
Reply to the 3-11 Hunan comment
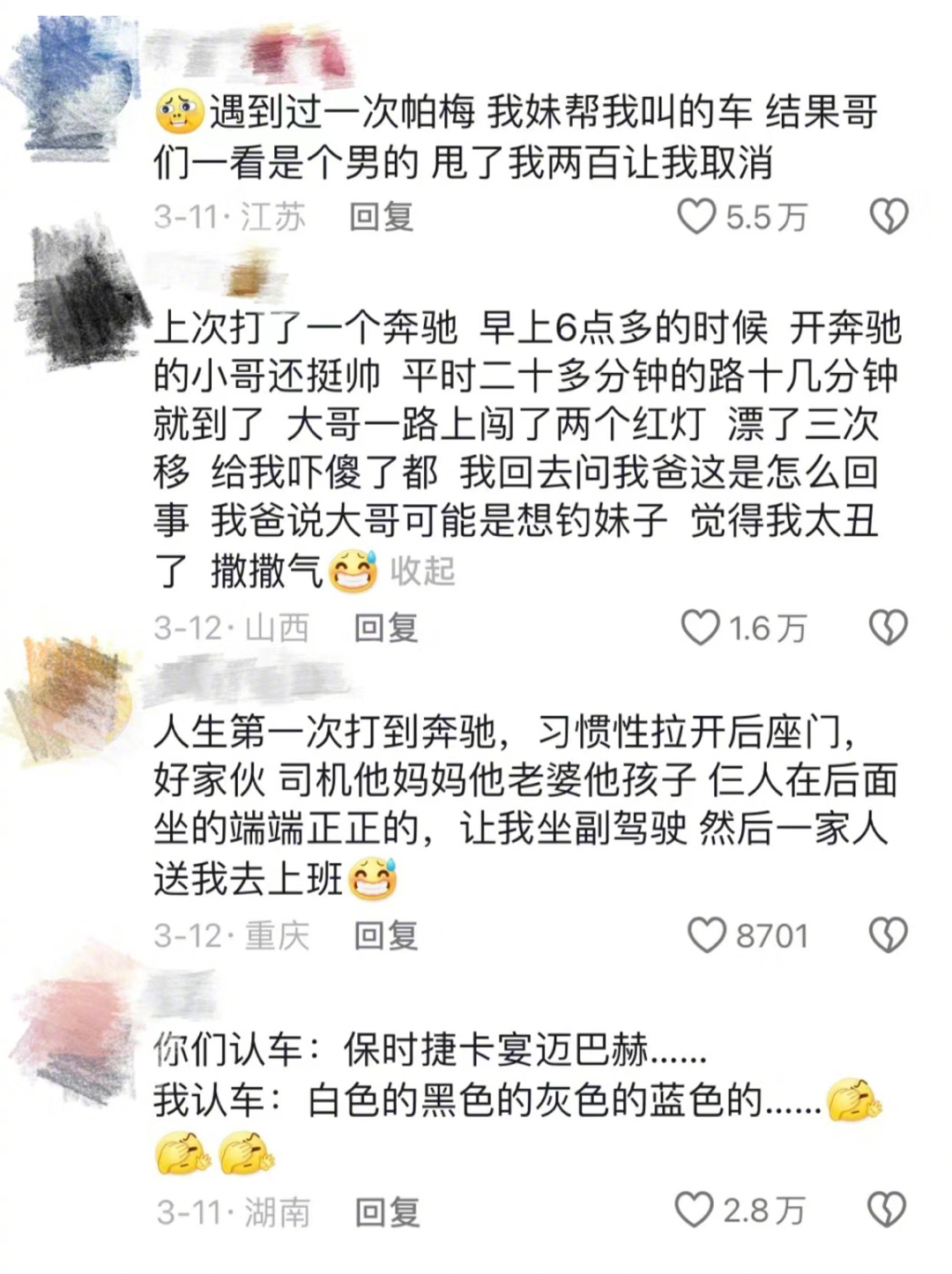(x=387, y=1212)
